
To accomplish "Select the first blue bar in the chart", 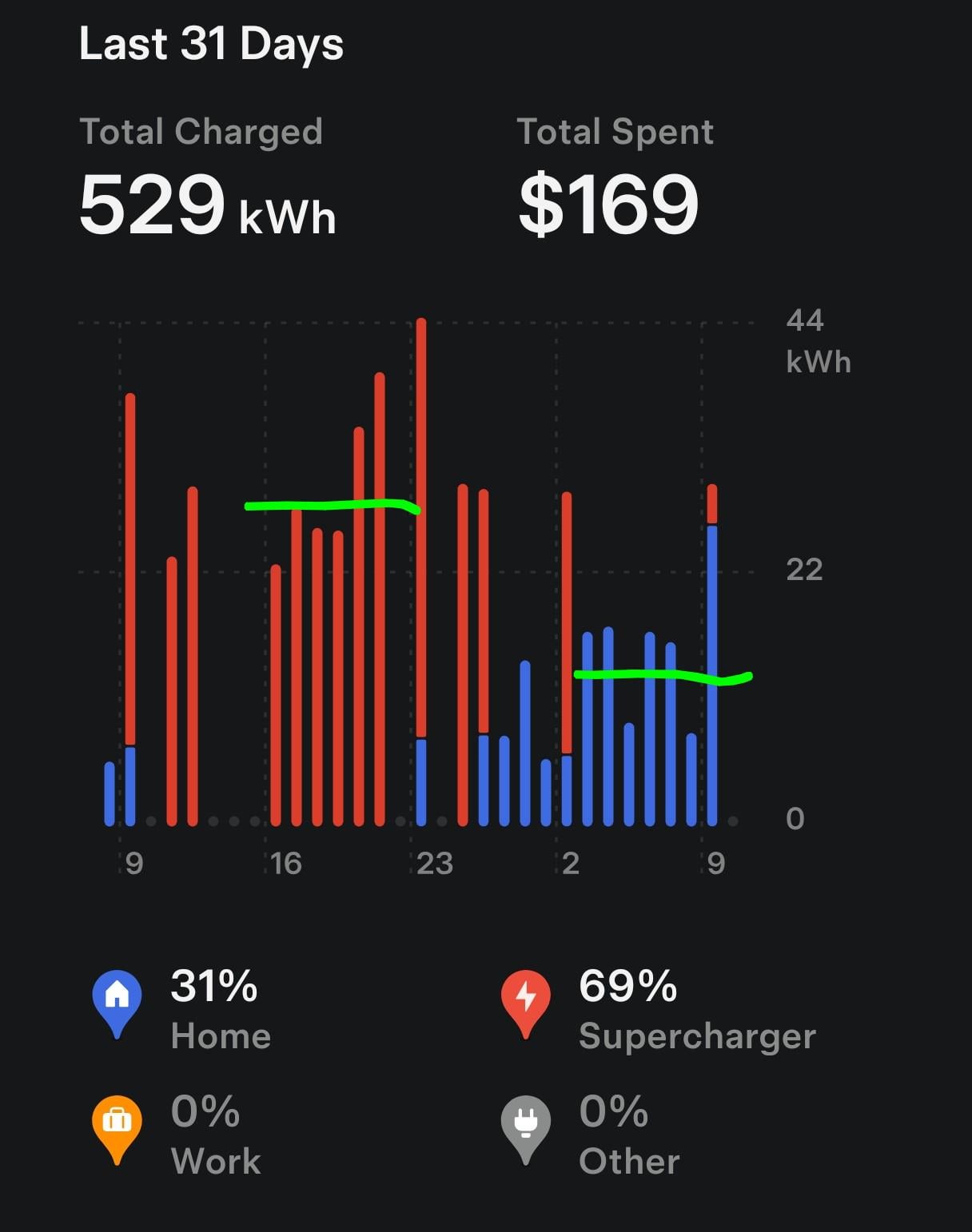I will [x=110, y=793].
